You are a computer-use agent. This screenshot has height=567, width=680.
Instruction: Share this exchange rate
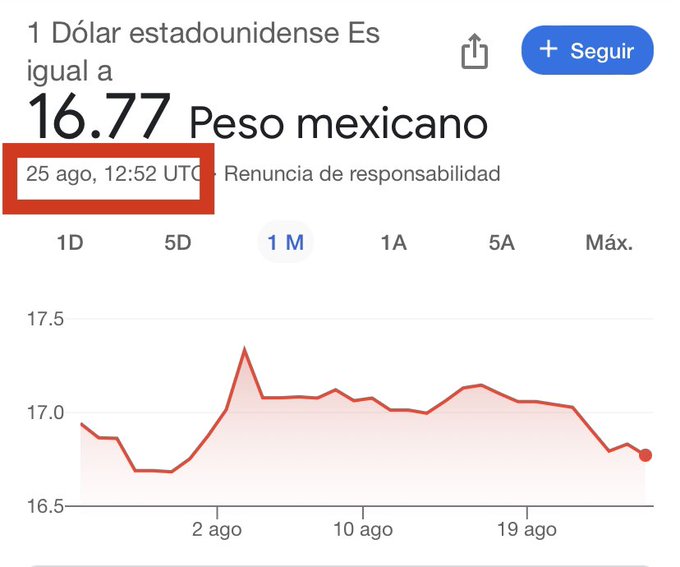tap(474, 52)
